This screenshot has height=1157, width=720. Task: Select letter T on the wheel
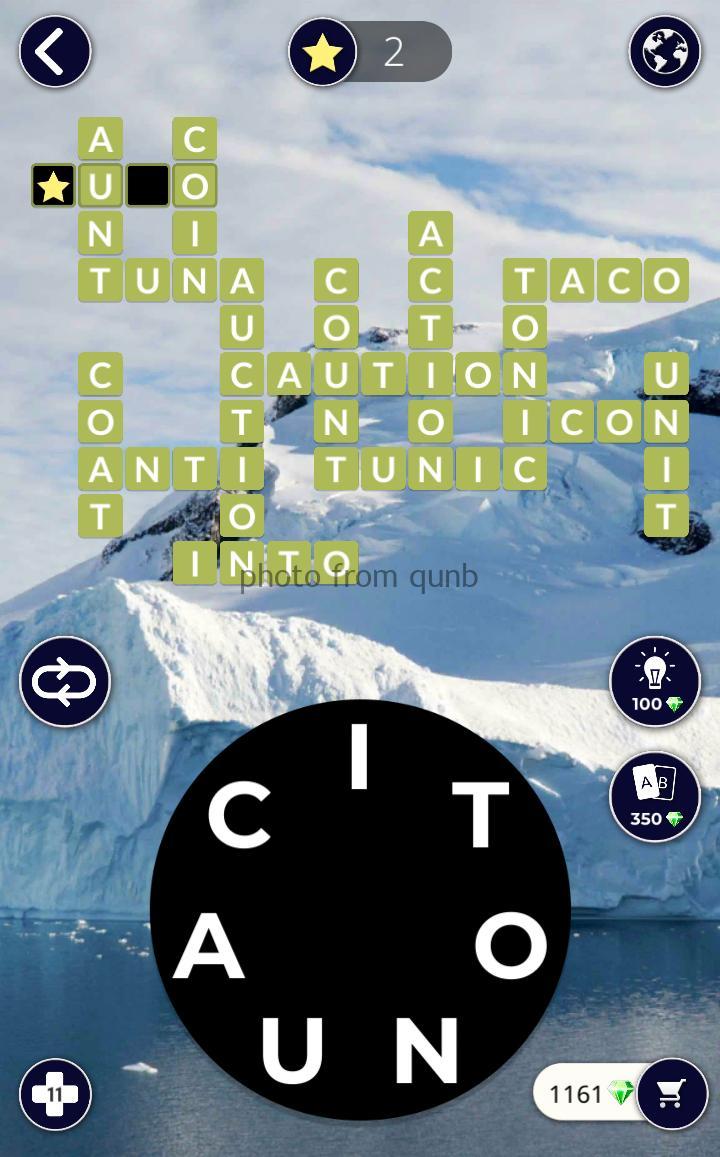click(483, 815)
